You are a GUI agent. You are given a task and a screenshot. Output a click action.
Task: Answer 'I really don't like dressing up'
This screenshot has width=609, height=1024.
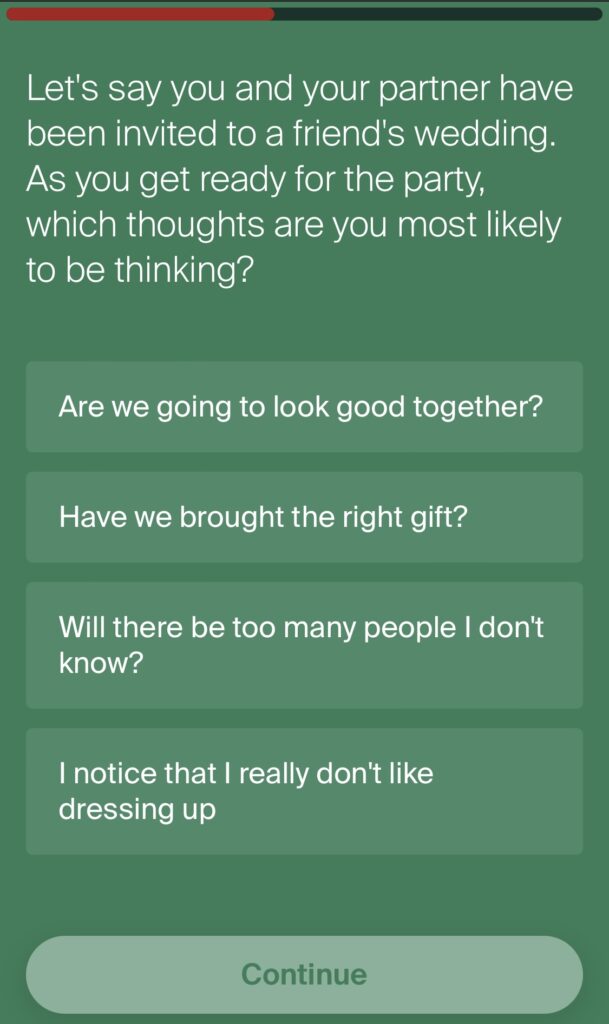[x=304, y=791]
